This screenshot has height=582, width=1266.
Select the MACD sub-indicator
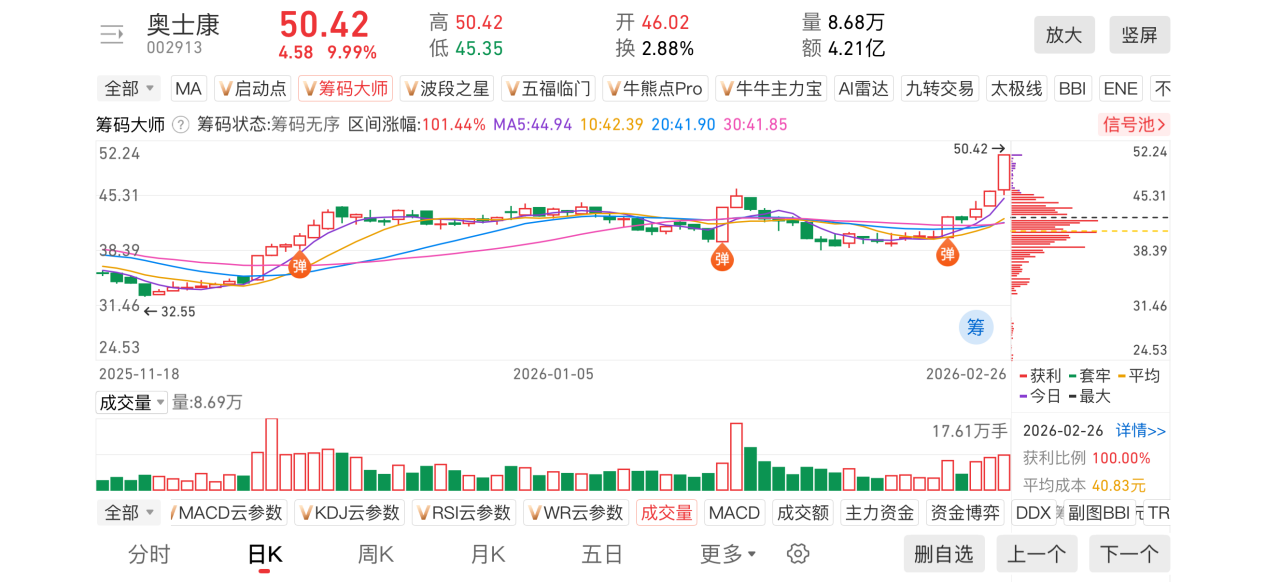click(734, 513)
